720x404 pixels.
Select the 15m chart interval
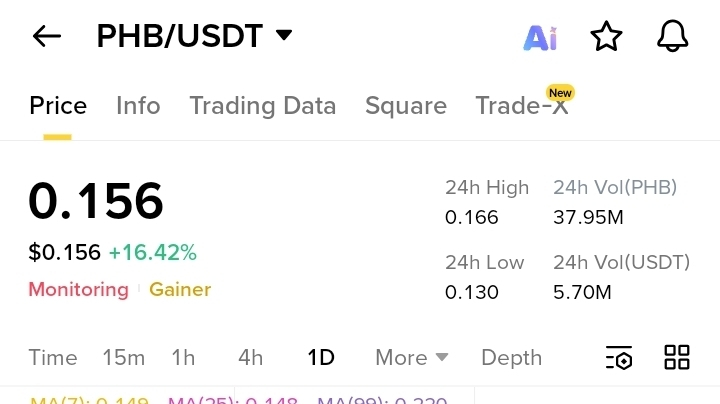(123, 358)
